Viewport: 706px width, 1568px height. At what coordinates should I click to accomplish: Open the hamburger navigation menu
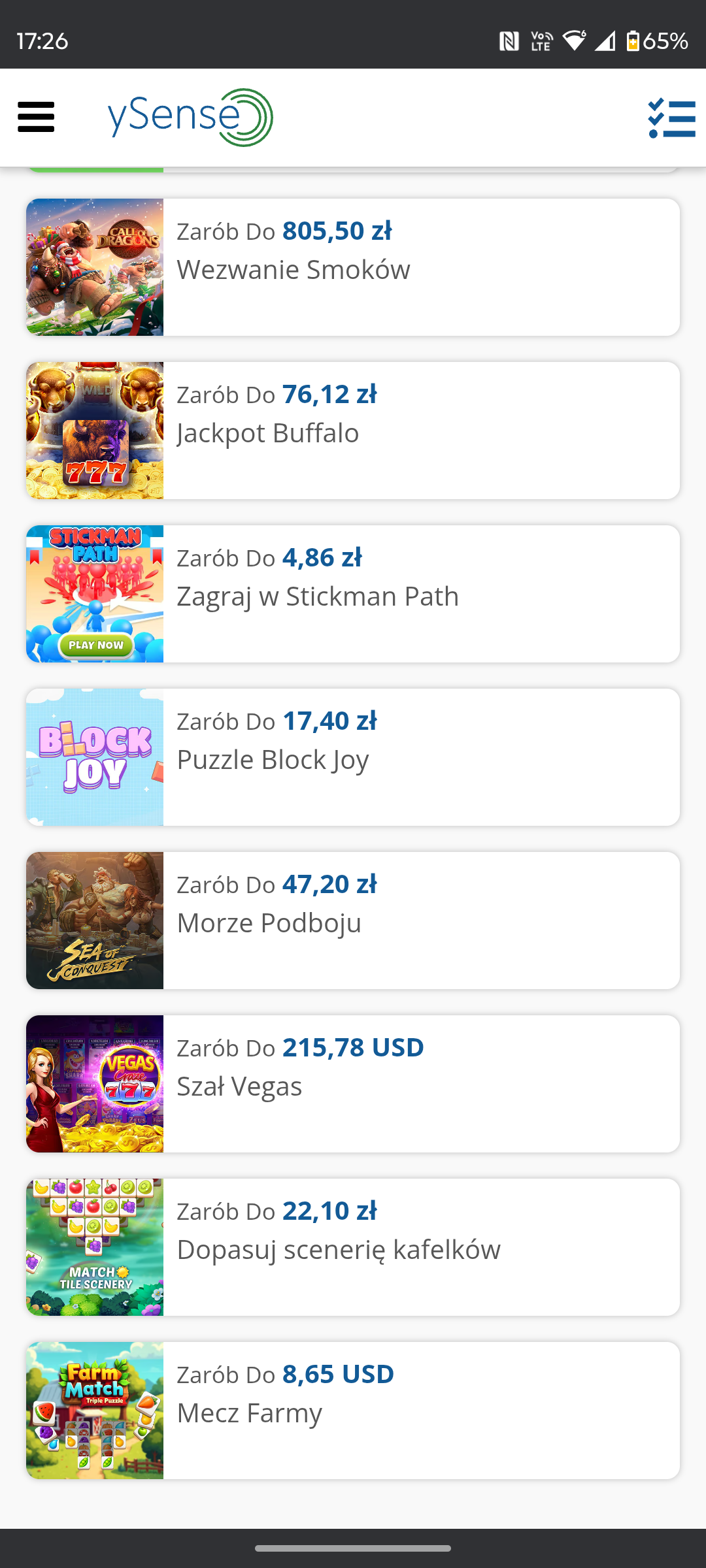[36, 118]
